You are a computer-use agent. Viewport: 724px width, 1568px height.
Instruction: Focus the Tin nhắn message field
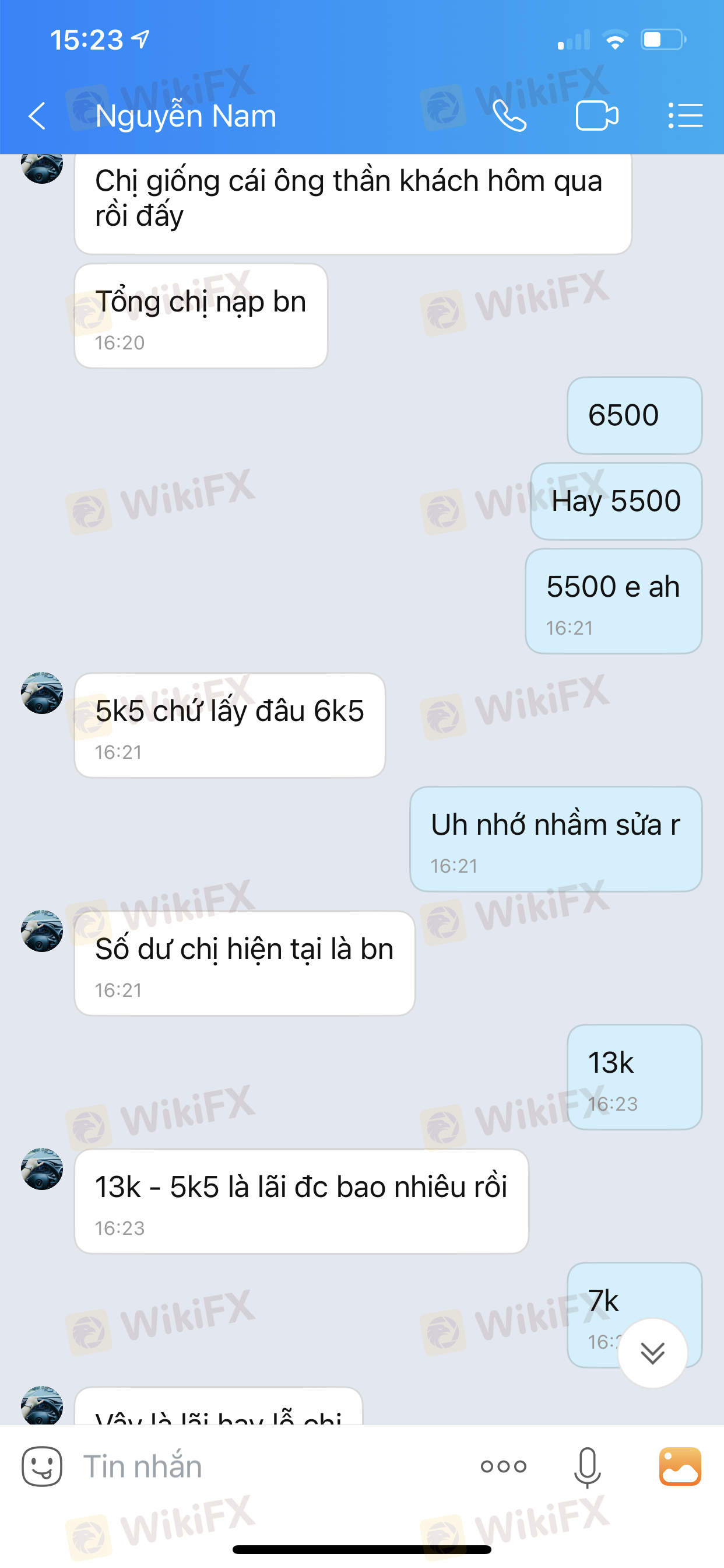[268, 1466]
